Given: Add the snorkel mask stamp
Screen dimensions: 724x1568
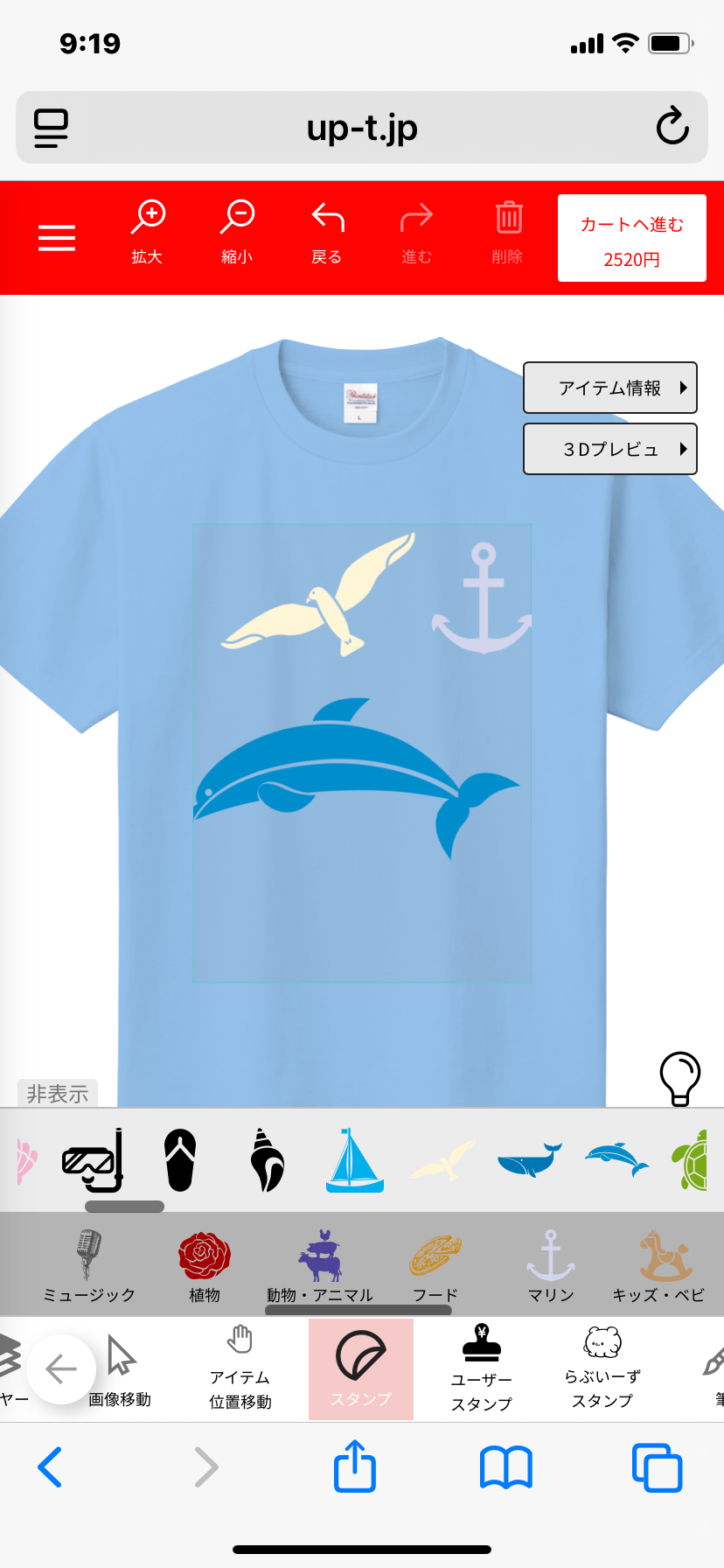Looking at the screenshot, I should 93,1160.
